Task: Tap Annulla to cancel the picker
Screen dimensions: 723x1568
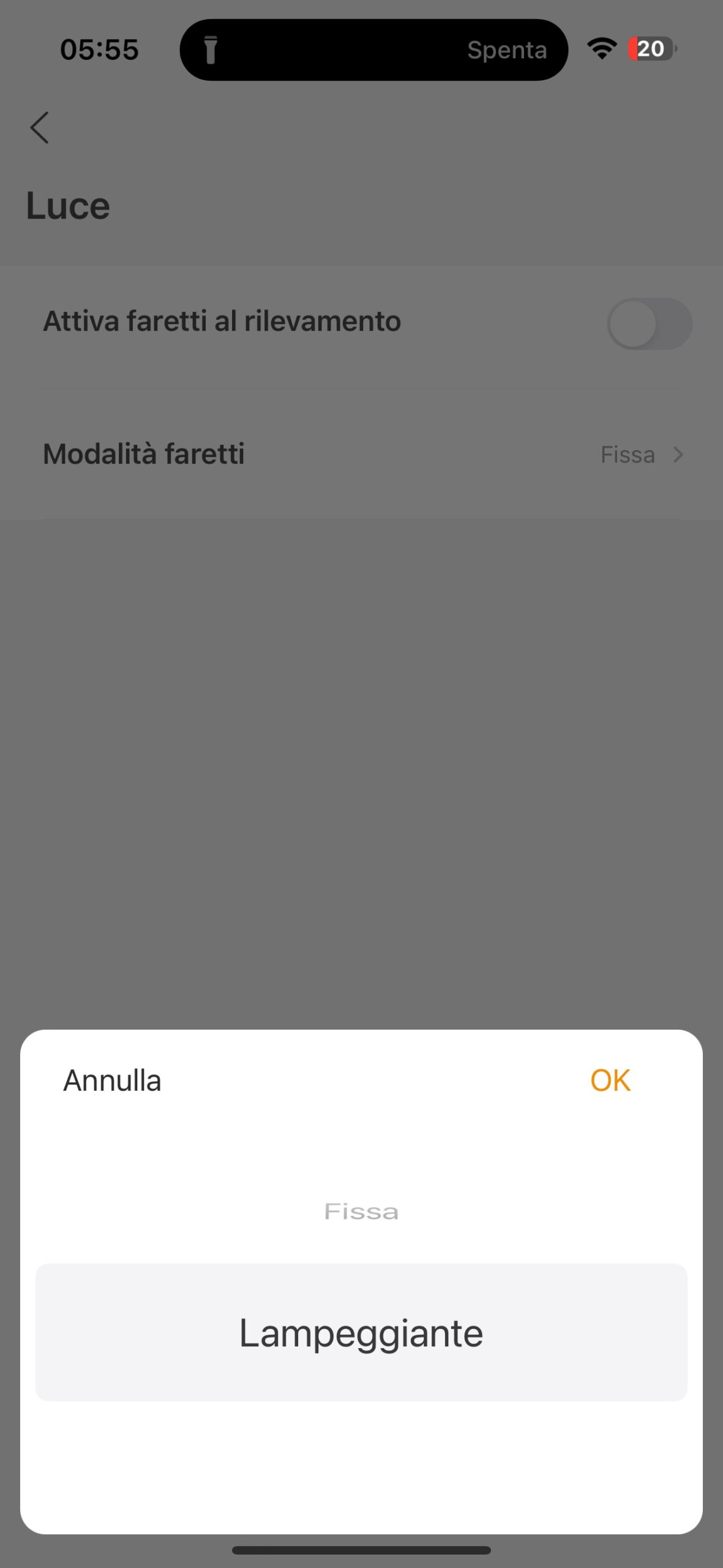Action: point(112,1080)
